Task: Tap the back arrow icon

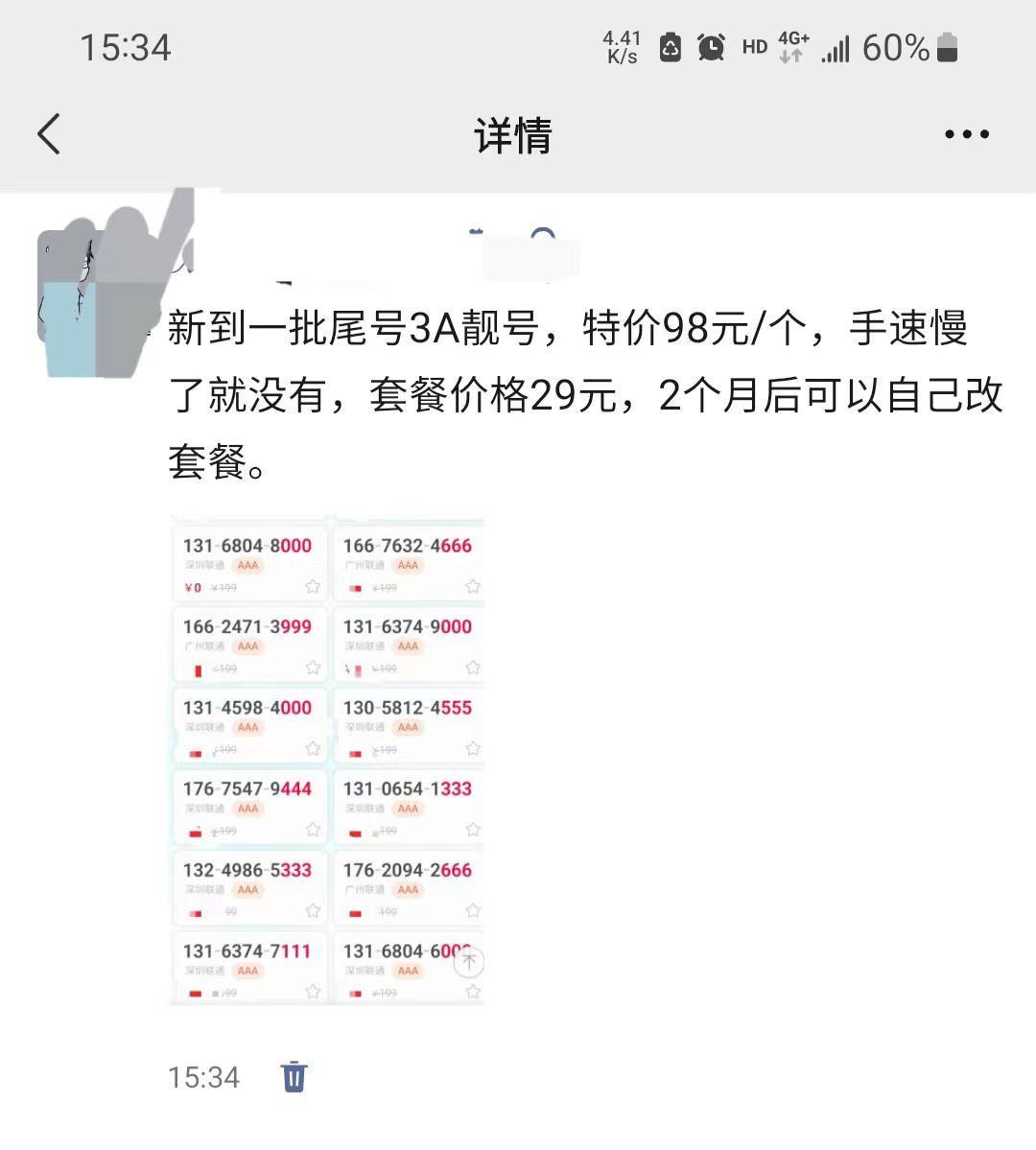Action: click(x=49, y=133)
